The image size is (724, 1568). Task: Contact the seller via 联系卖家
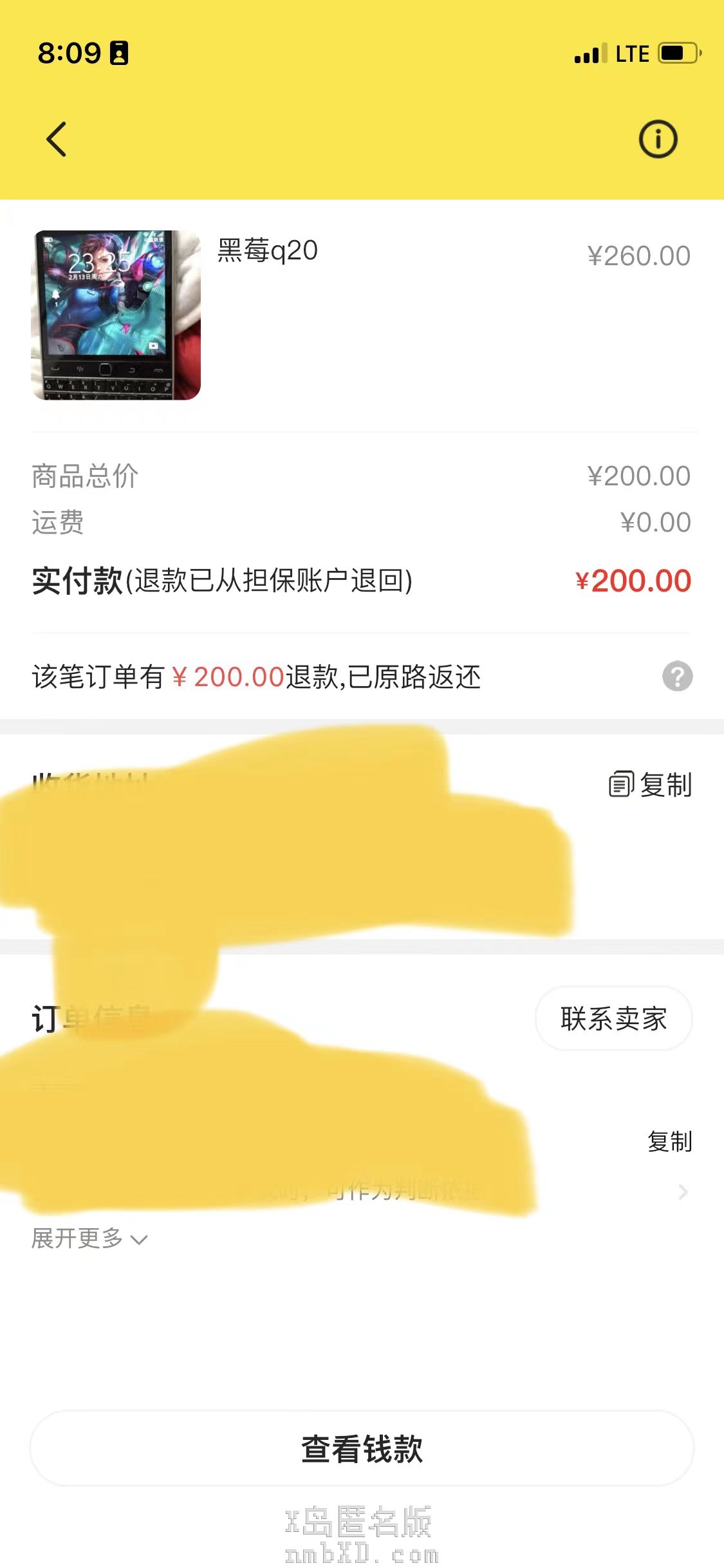(613, 1019)
